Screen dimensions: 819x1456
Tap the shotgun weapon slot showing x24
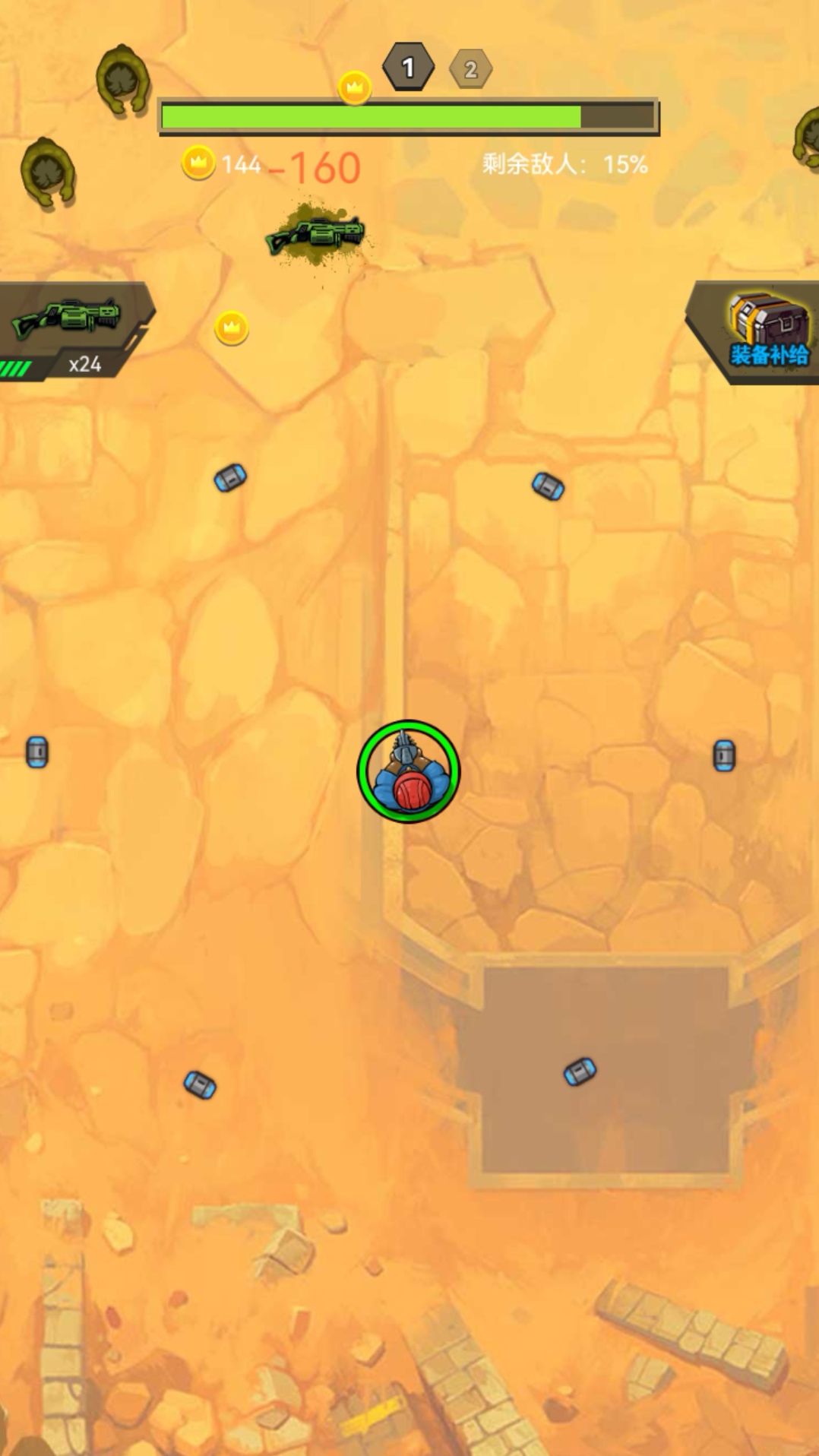pos(70,330)
